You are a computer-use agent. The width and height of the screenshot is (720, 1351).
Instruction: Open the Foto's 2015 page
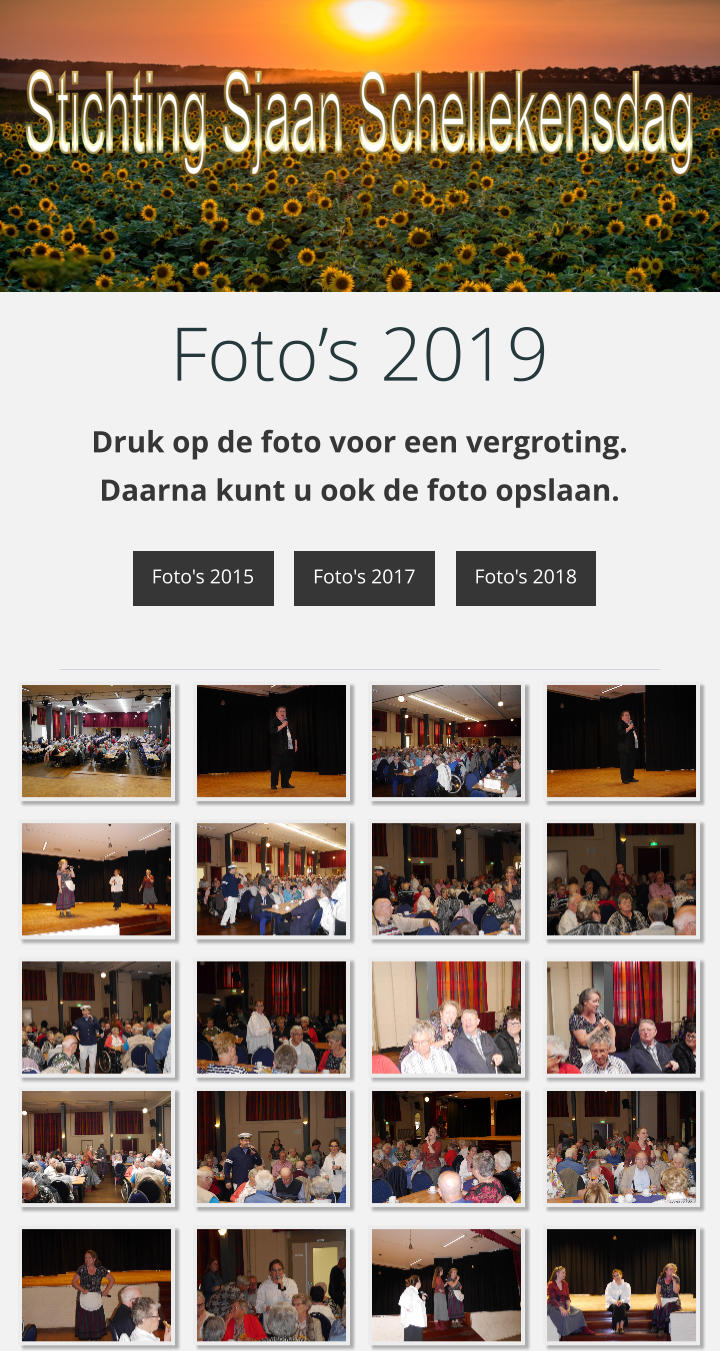(203, 578)
